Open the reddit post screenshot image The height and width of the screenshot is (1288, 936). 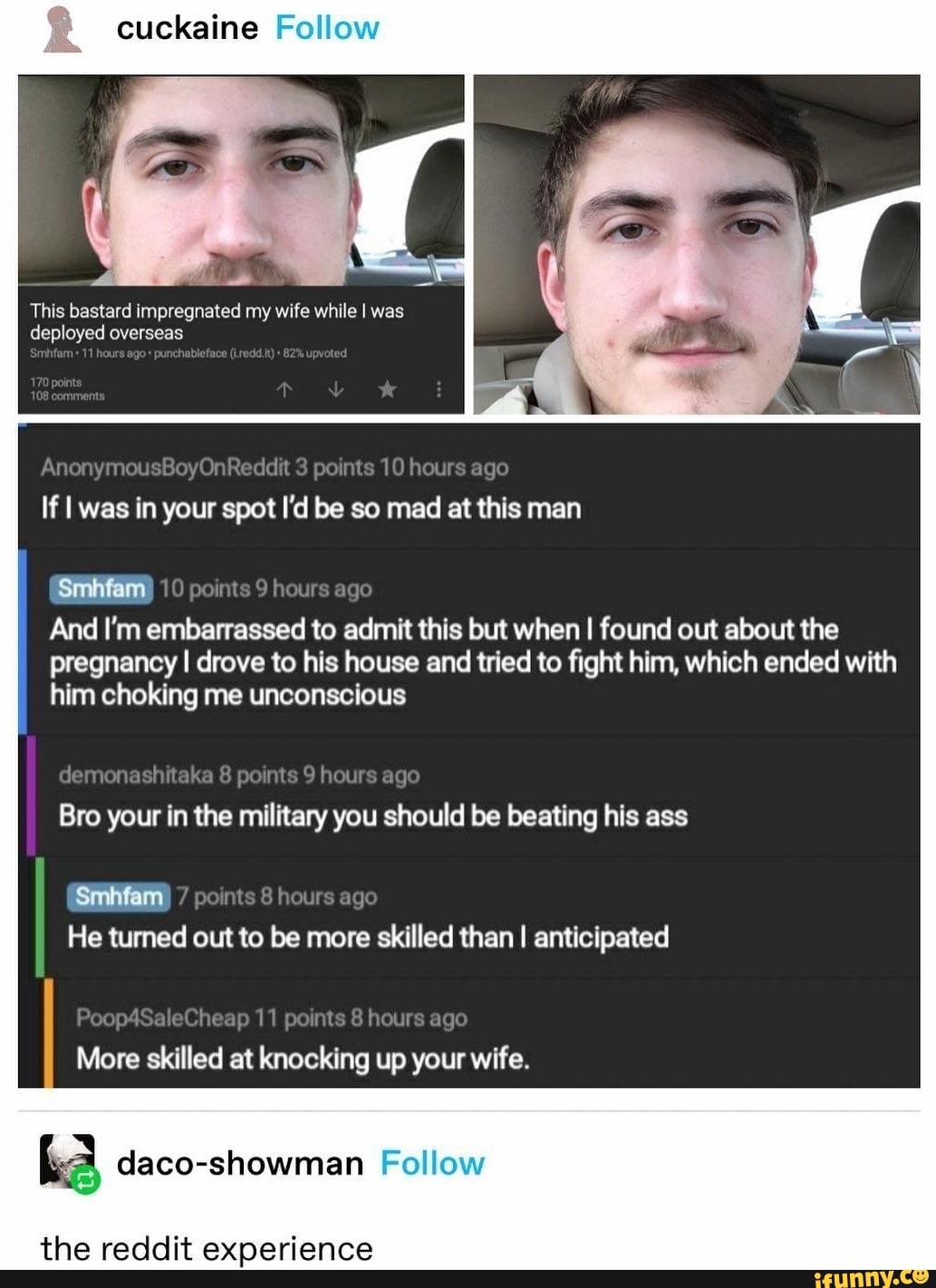241,245
